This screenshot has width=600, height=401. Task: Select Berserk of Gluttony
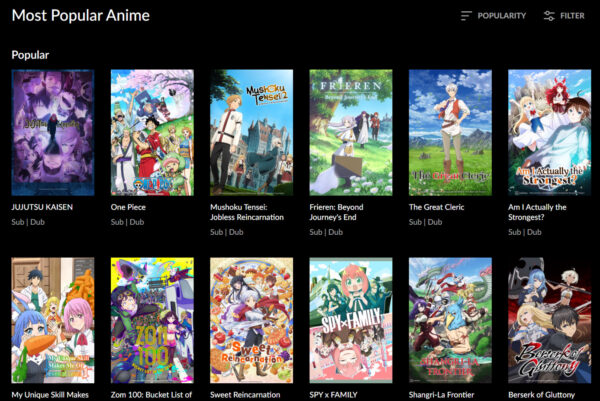[x=549, y=320]
